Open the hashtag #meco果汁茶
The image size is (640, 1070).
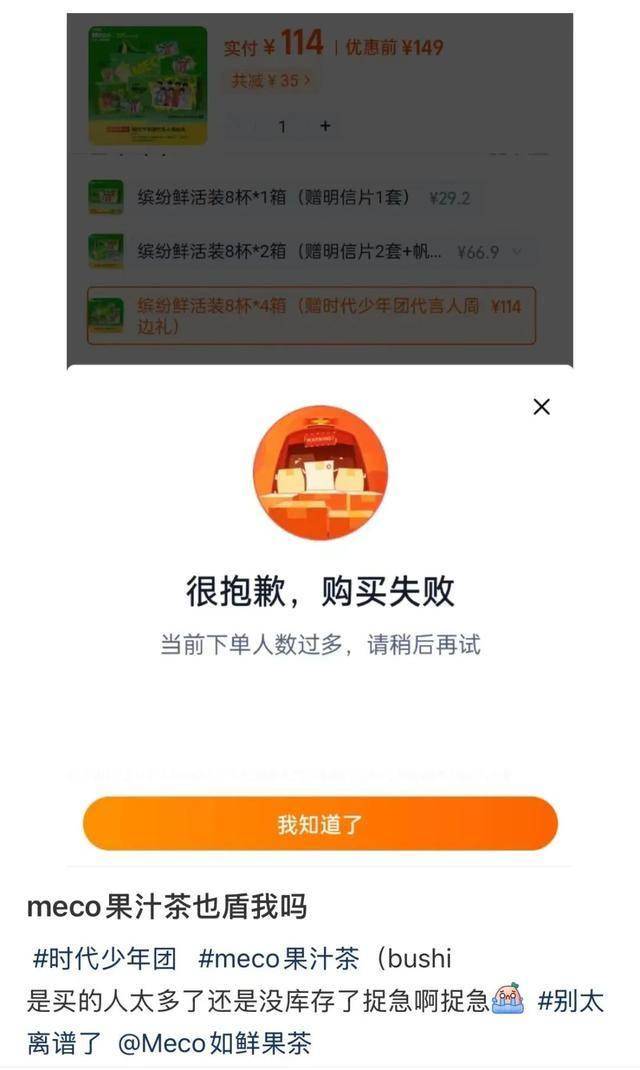coord(279,959)
